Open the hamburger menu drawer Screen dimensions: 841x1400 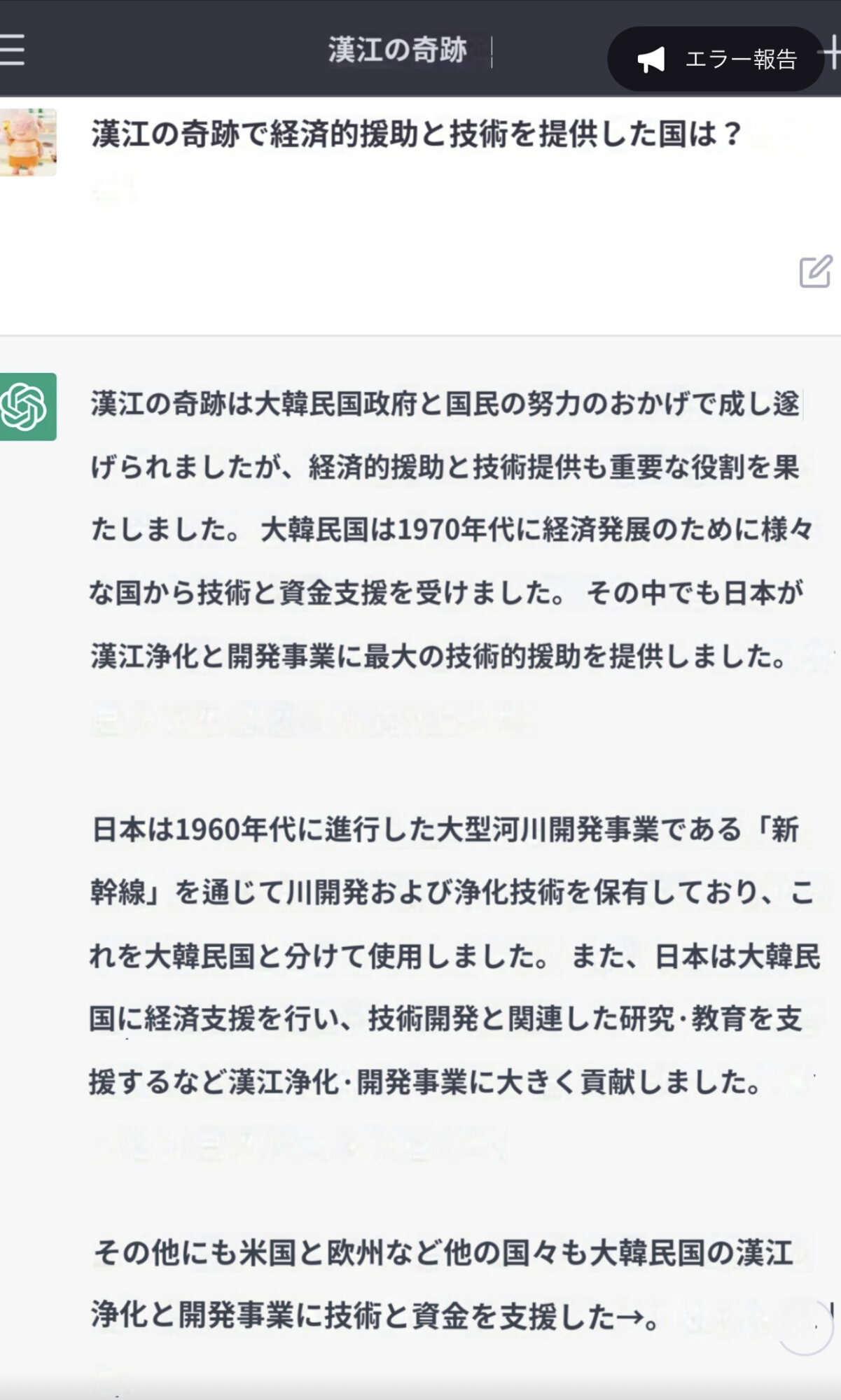coord(12,50)
